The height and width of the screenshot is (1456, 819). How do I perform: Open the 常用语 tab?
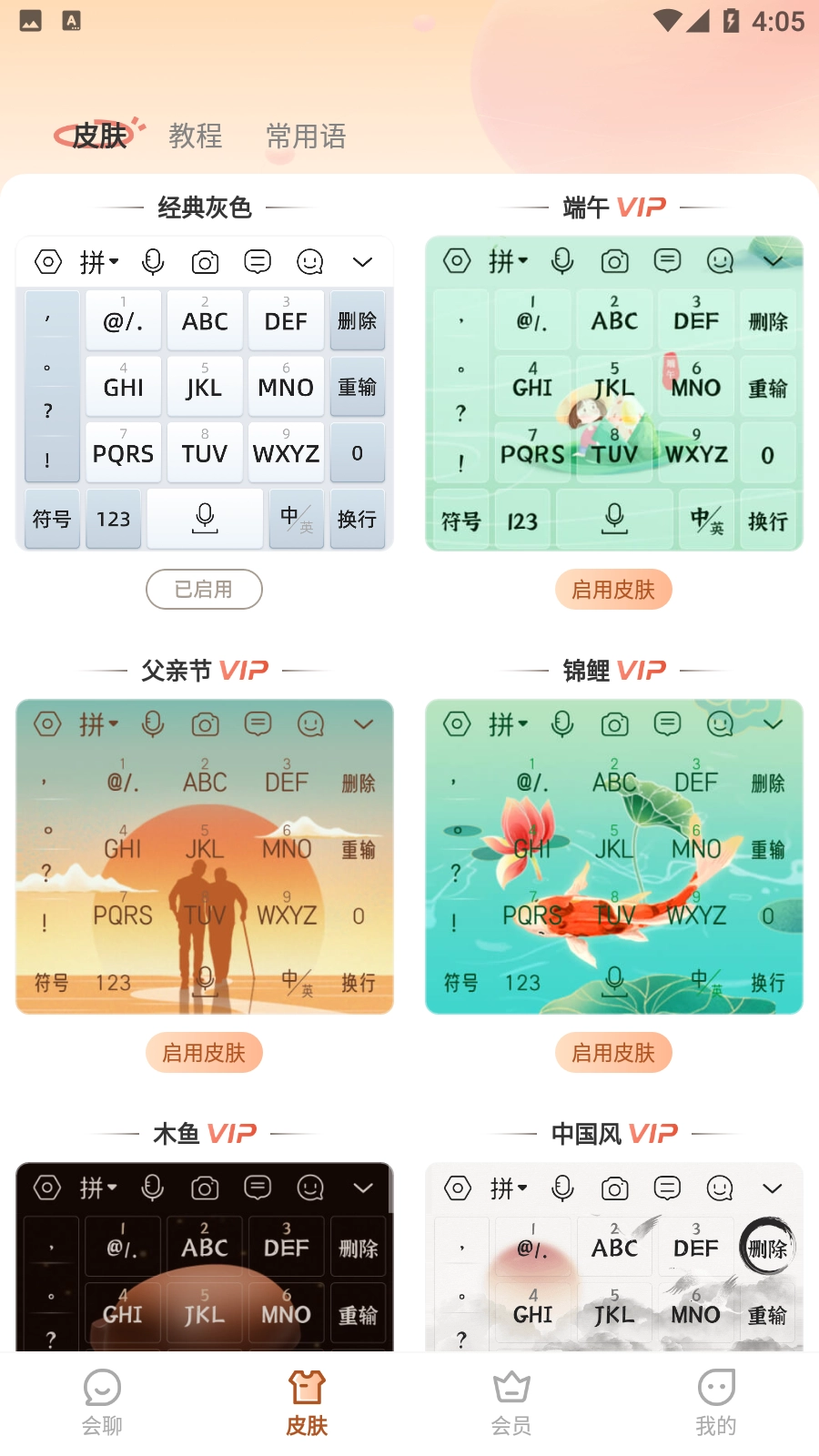(306, 136)
